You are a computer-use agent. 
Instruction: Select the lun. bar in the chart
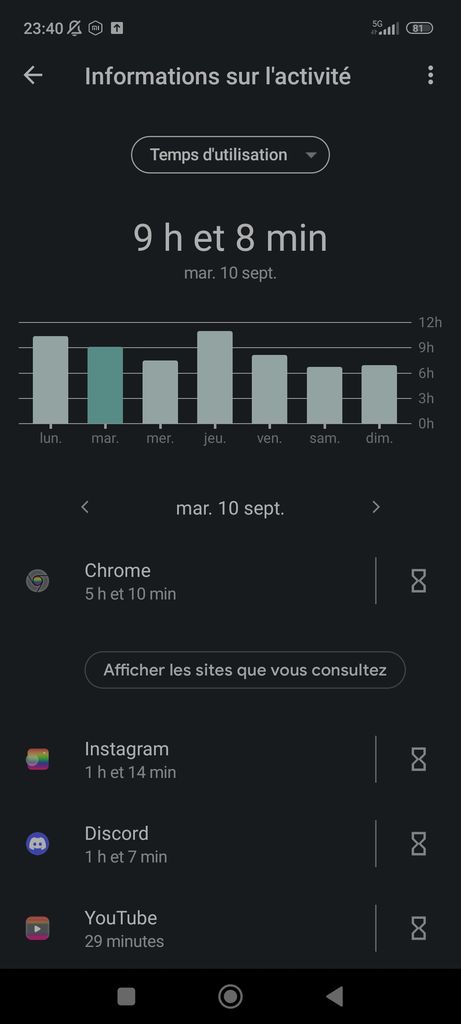[50, 380]
